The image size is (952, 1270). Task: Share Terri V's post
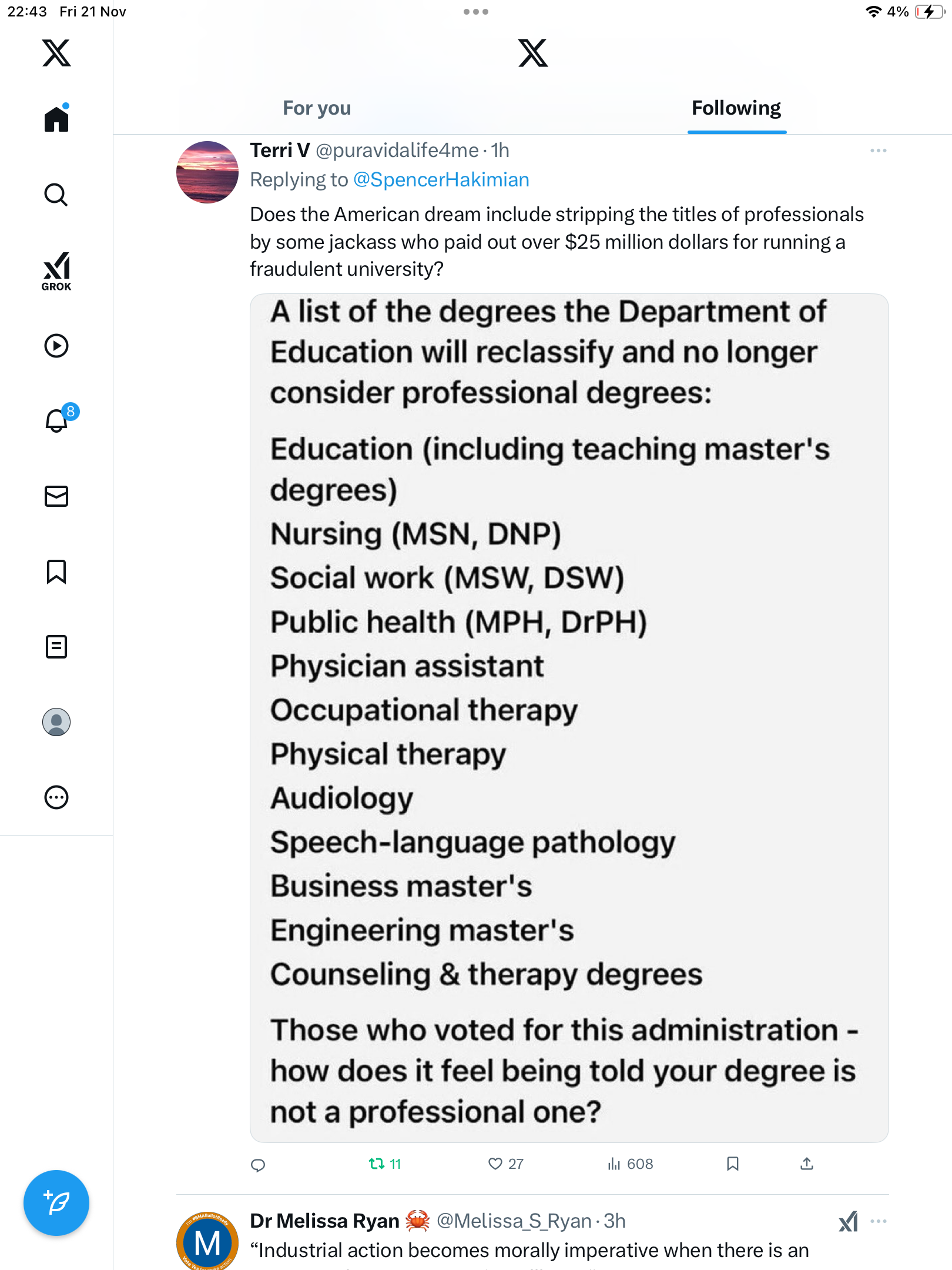(807, 1164)
